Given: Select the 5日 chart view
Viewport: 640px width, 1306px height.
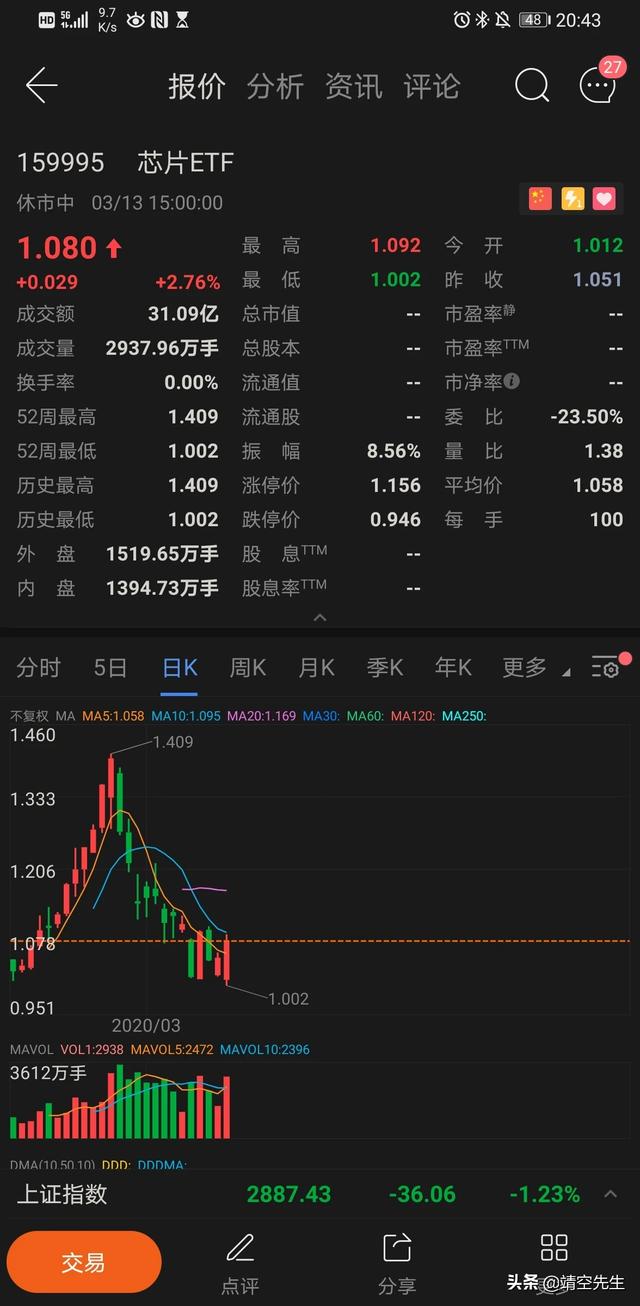Looking at the screenshot, I should click(x=110, y=668).
